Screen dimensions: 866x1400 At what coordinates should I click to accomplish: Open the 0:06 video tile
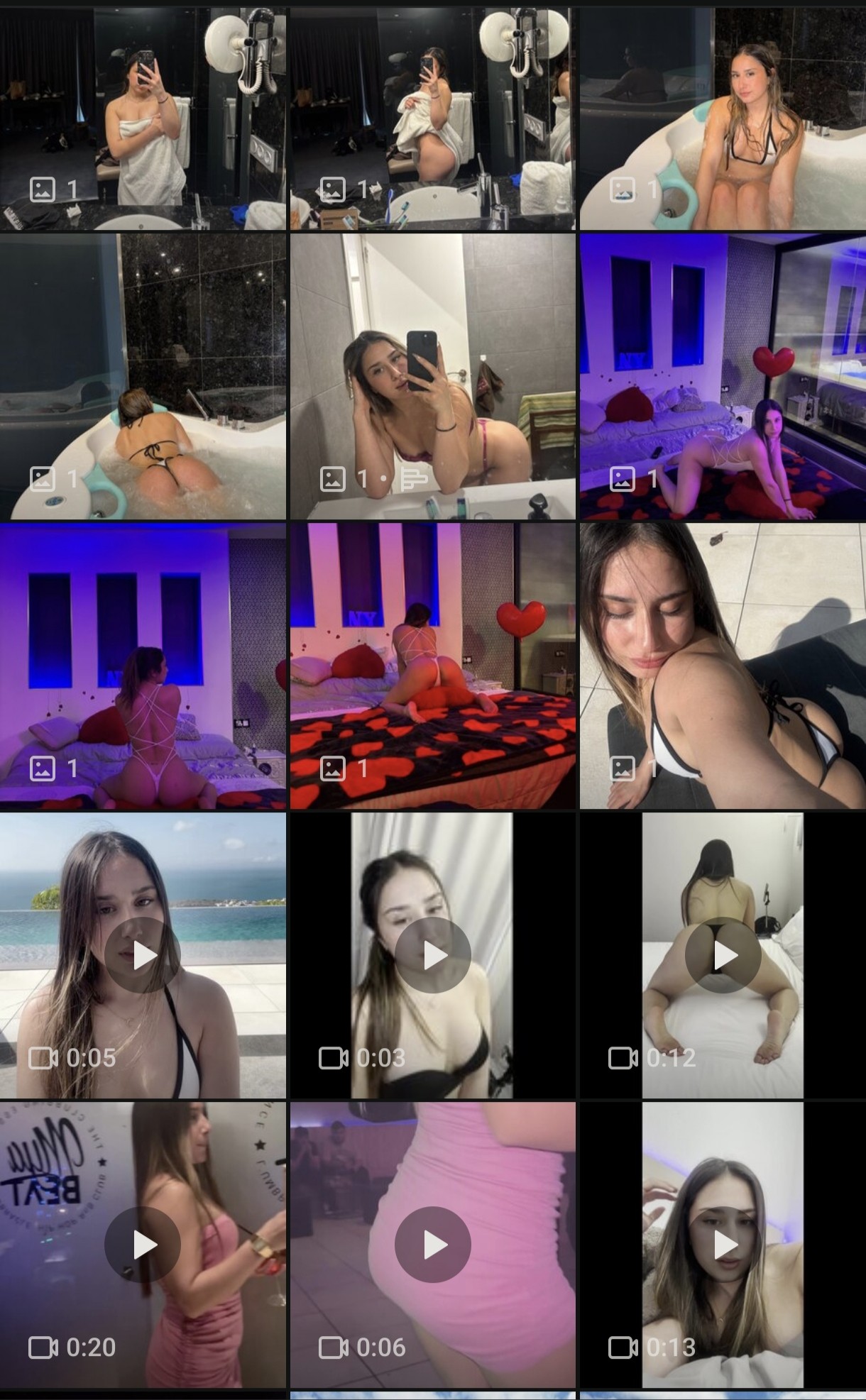pos(432,1245)
